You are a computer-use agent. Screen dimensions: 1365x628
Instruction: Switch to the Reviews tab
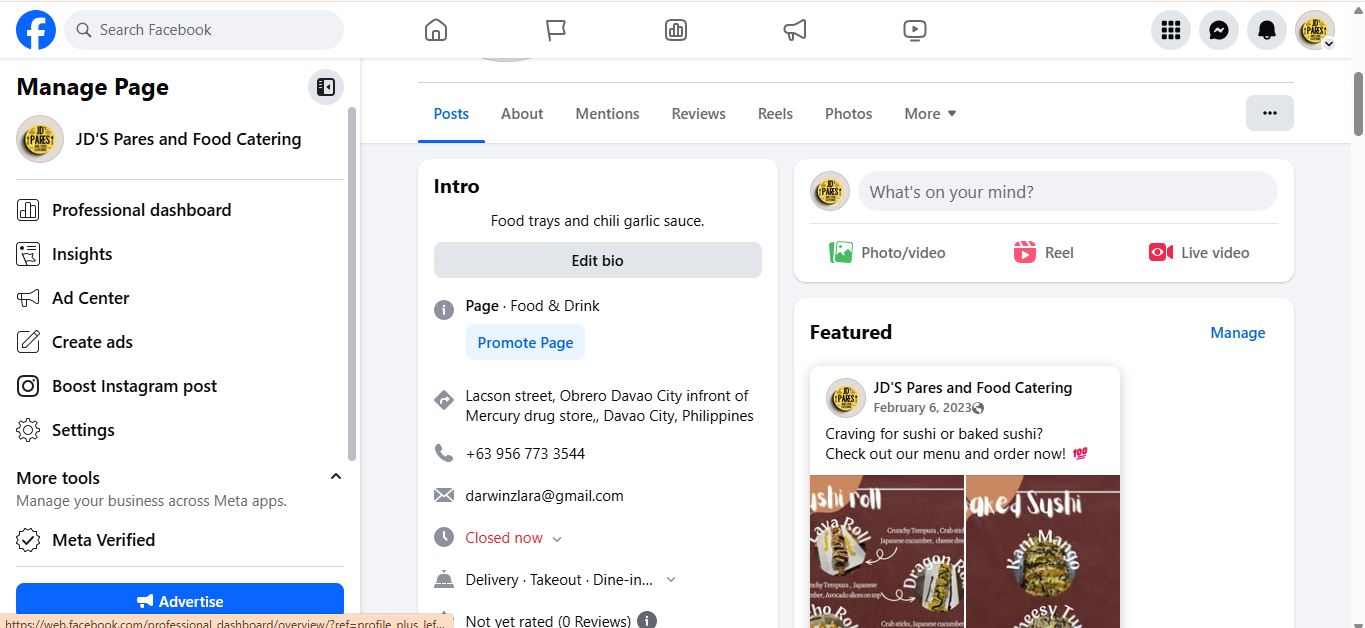(x=698, y=114)
